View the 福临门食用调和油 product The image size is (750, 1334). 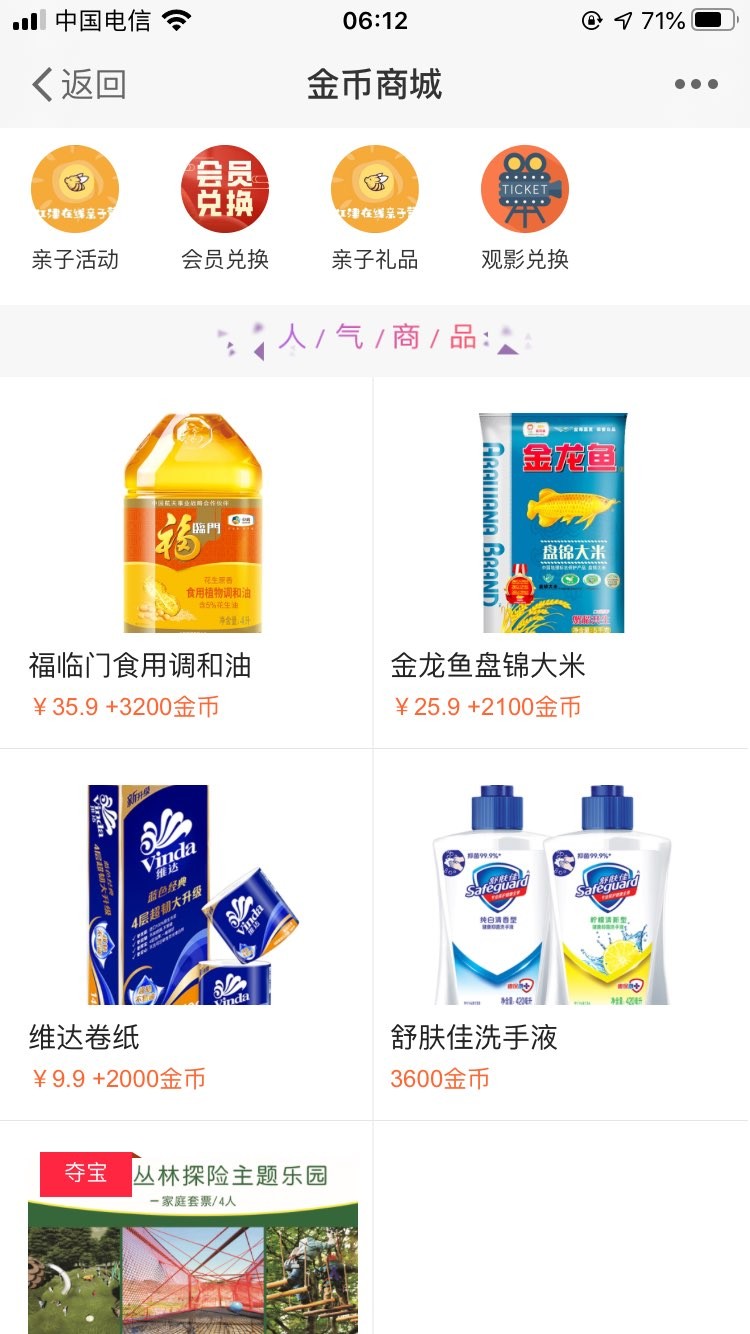tap(187, 560)
